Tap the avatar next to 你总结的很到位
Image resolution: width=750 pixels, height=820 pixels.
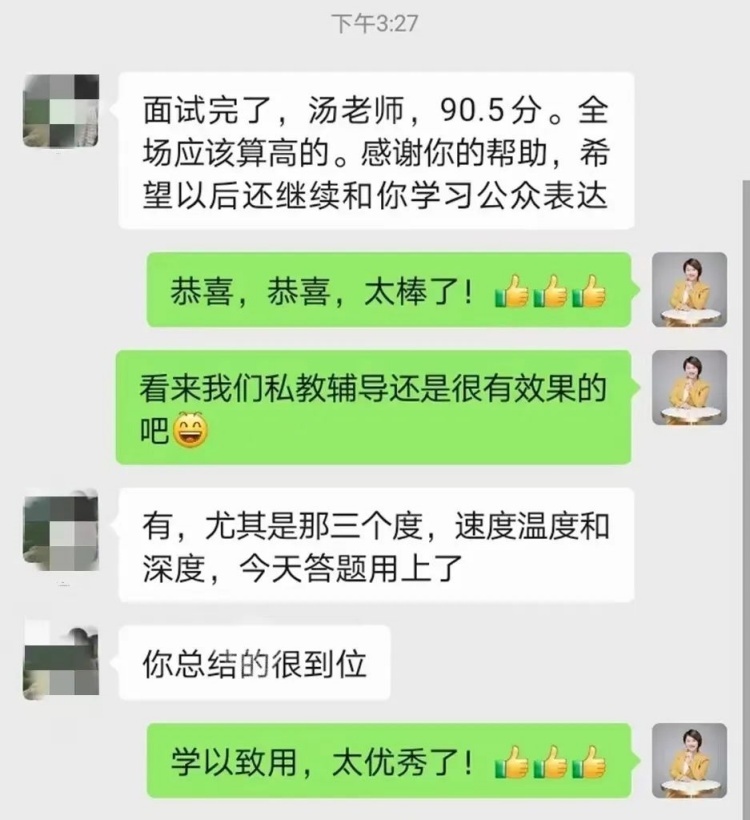(60, 661)
